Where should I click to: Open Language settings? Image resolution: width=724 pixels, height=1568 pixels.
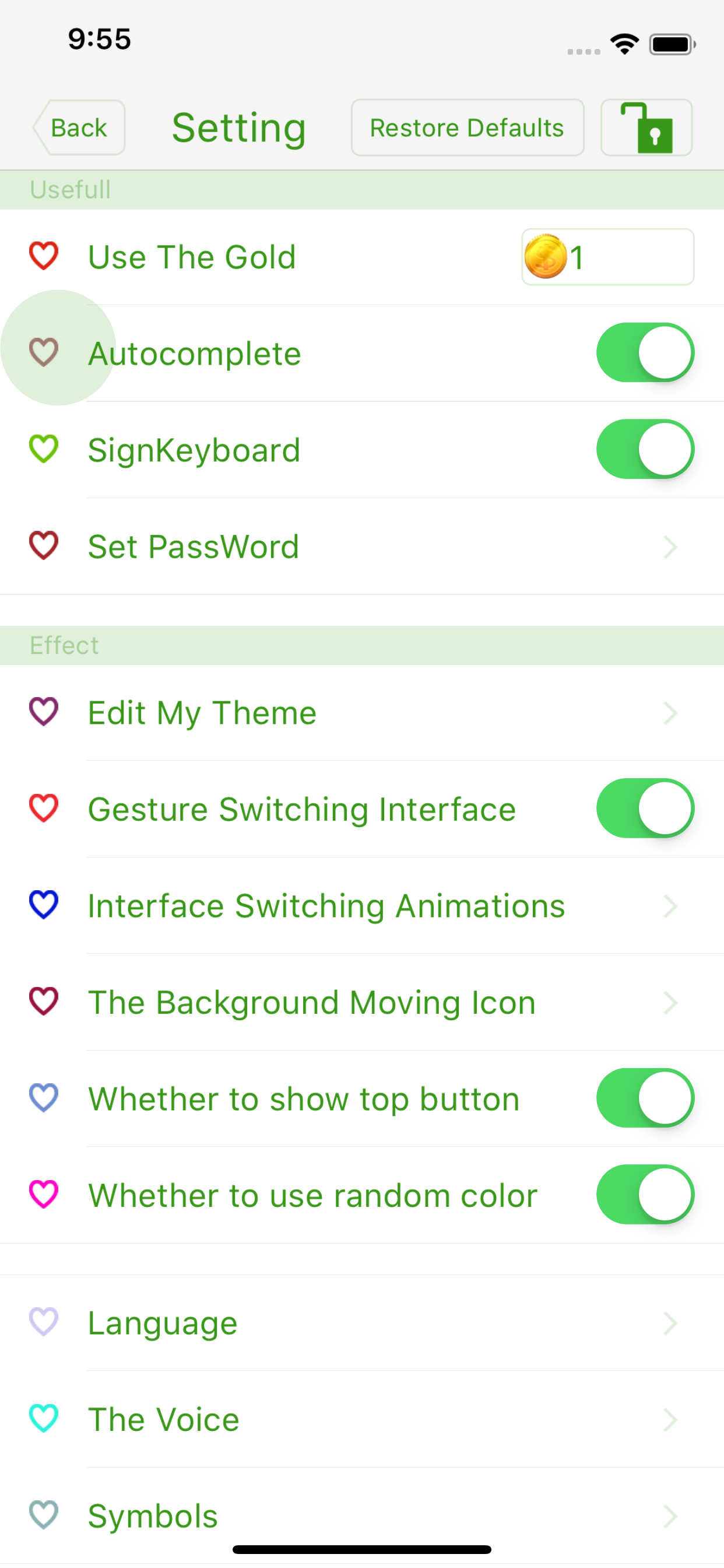[362, 1322]
